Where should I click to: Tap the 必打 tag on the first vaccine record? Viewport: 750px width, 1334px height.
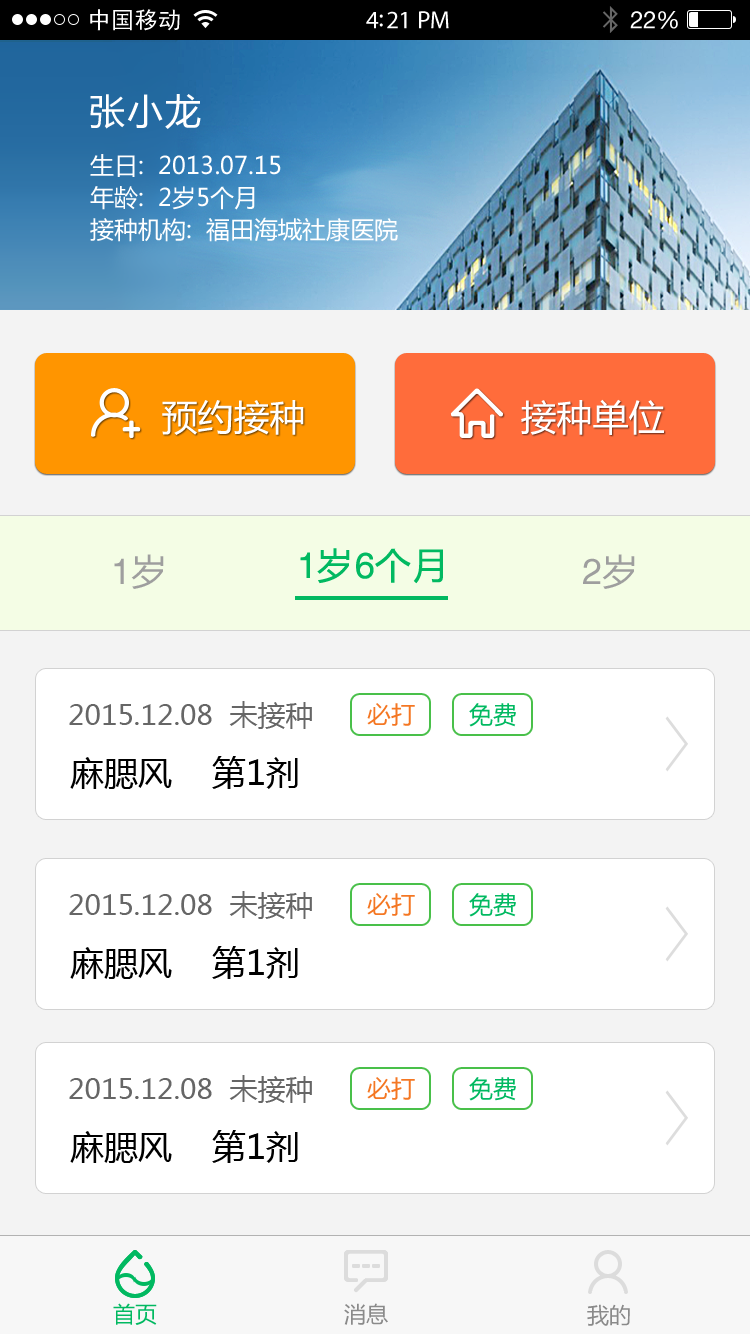(390, 714)
